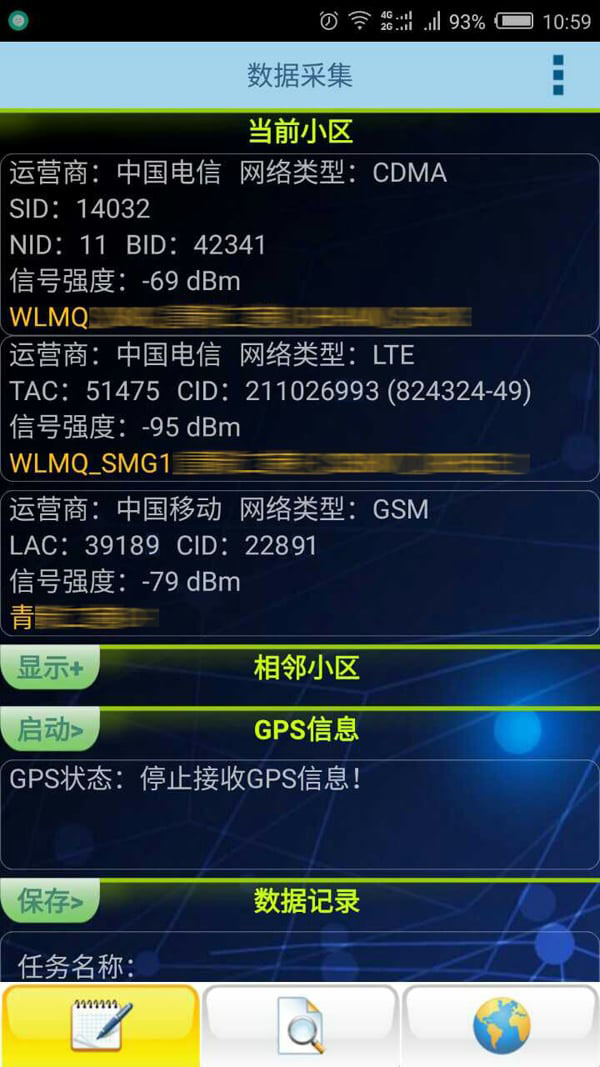Open the 中国移动 GSM cell card
This screenshot has height=1067, width=600.
pos(300,562)
